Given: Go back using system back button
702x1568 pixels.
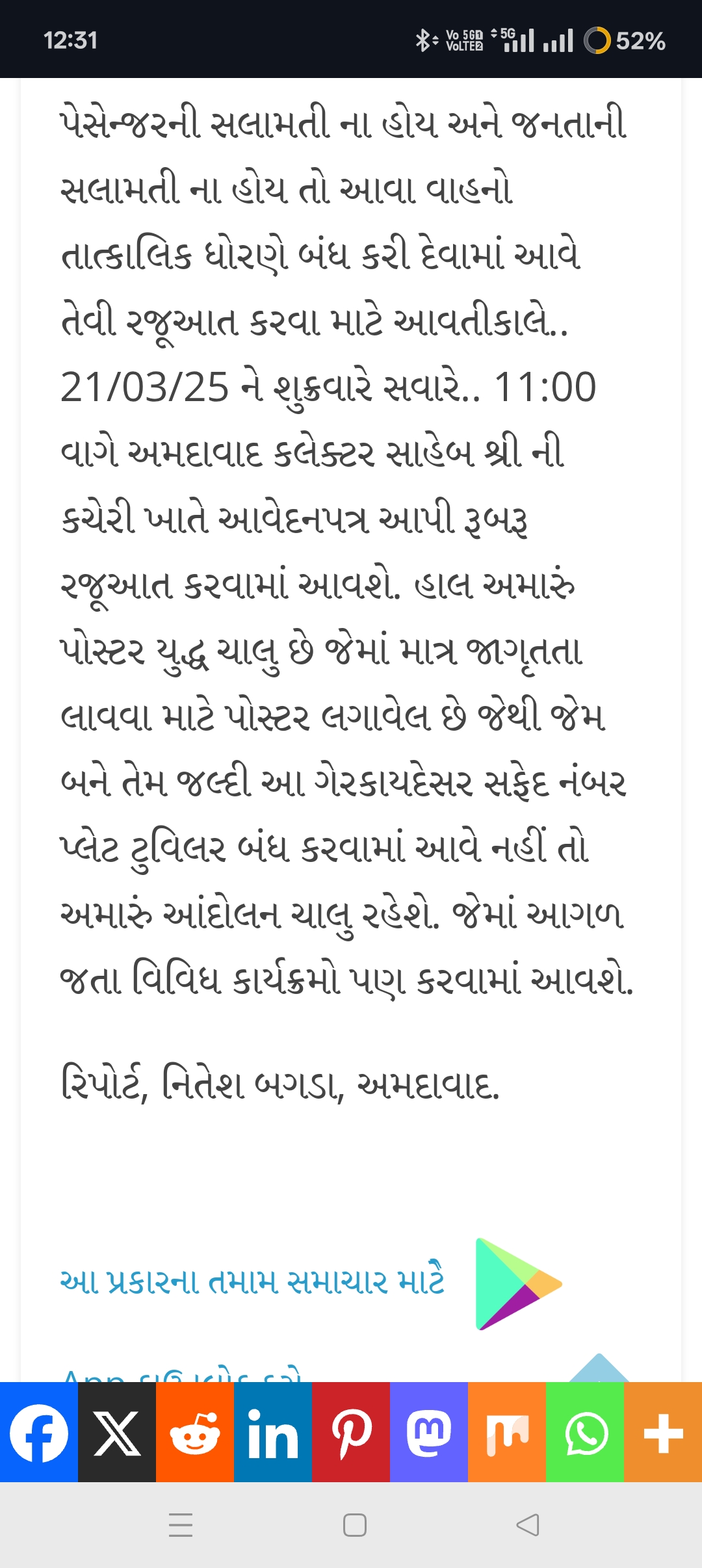Looking at the screenshot, I should 528,1524.
